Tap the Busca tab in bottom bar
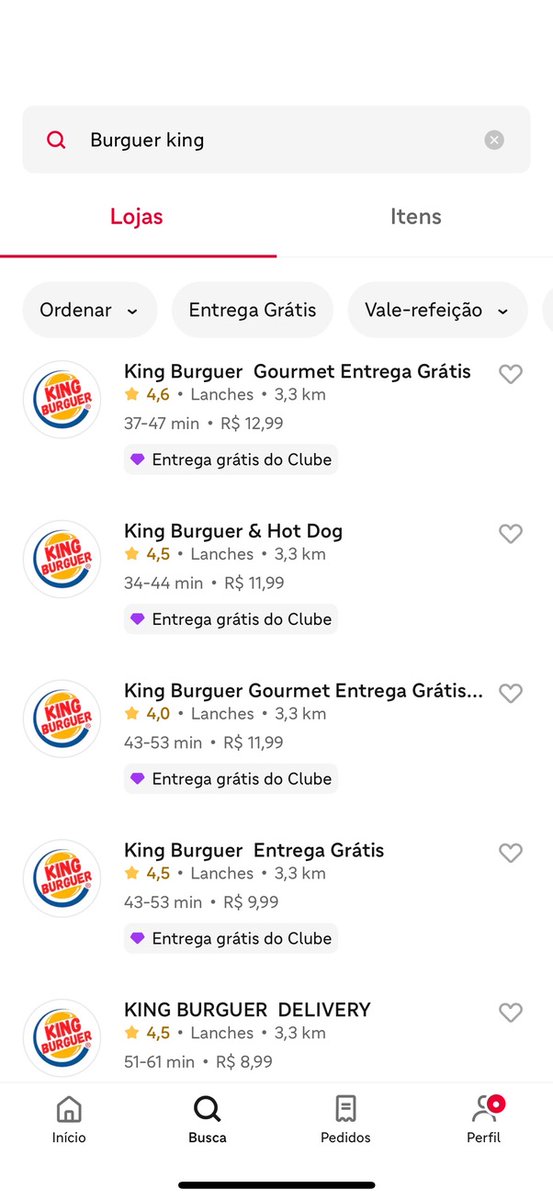The width and height of the screenshot is (553, 1200). pos(207,1119)
